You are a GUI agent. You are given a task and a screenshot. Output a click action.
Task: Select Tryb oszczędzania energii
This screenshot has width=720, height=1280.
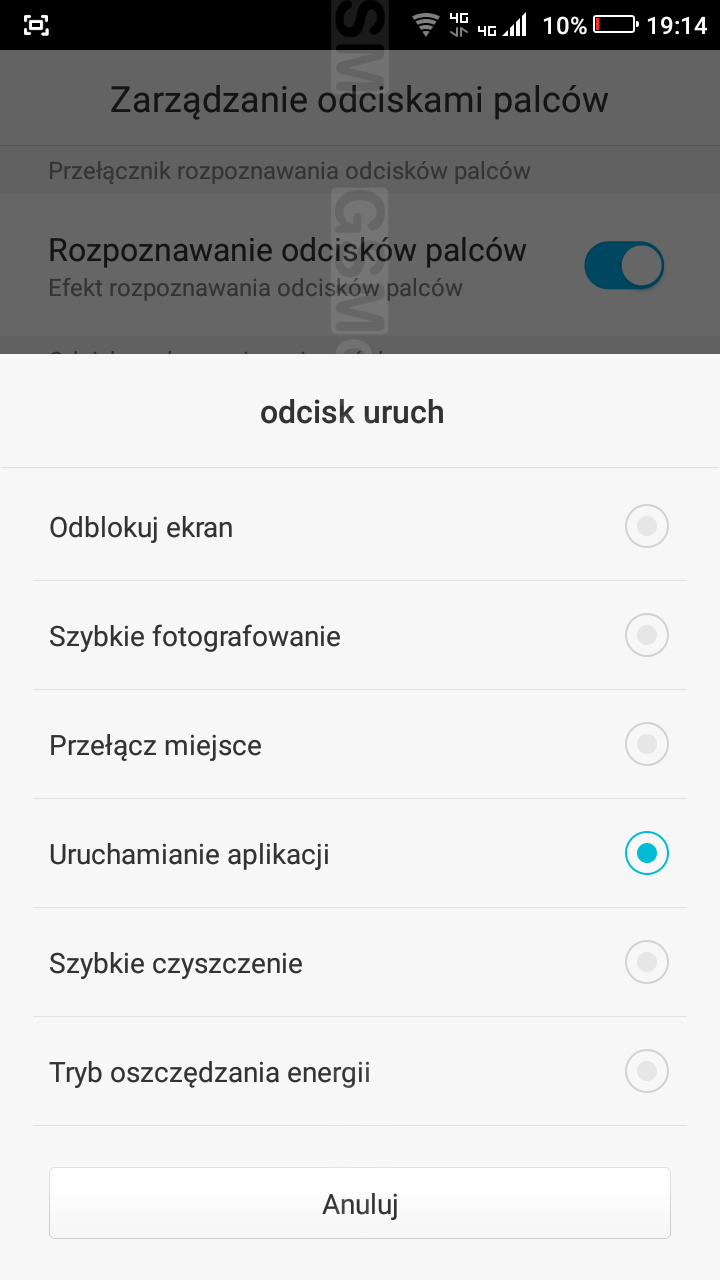pos(360,1071)
